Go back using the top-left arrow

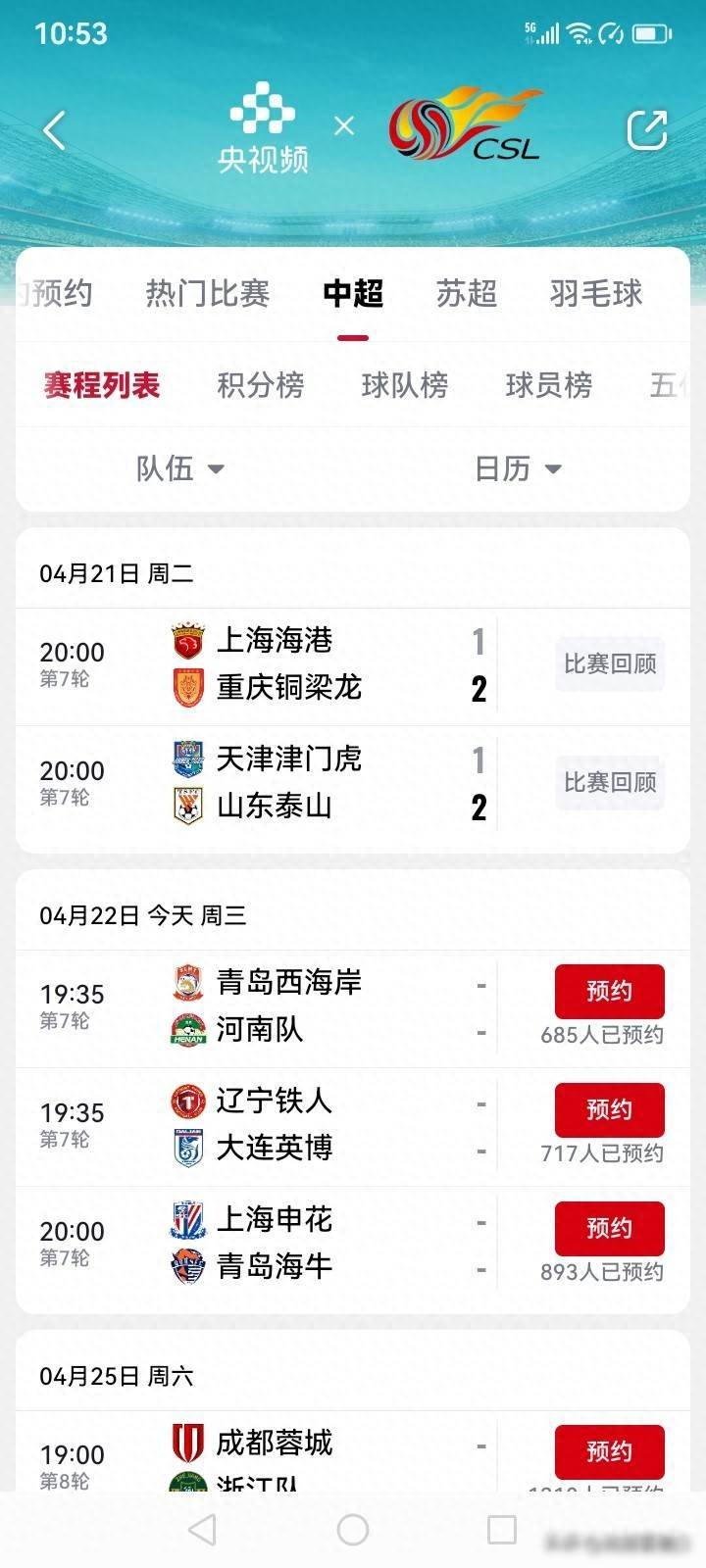55,130
